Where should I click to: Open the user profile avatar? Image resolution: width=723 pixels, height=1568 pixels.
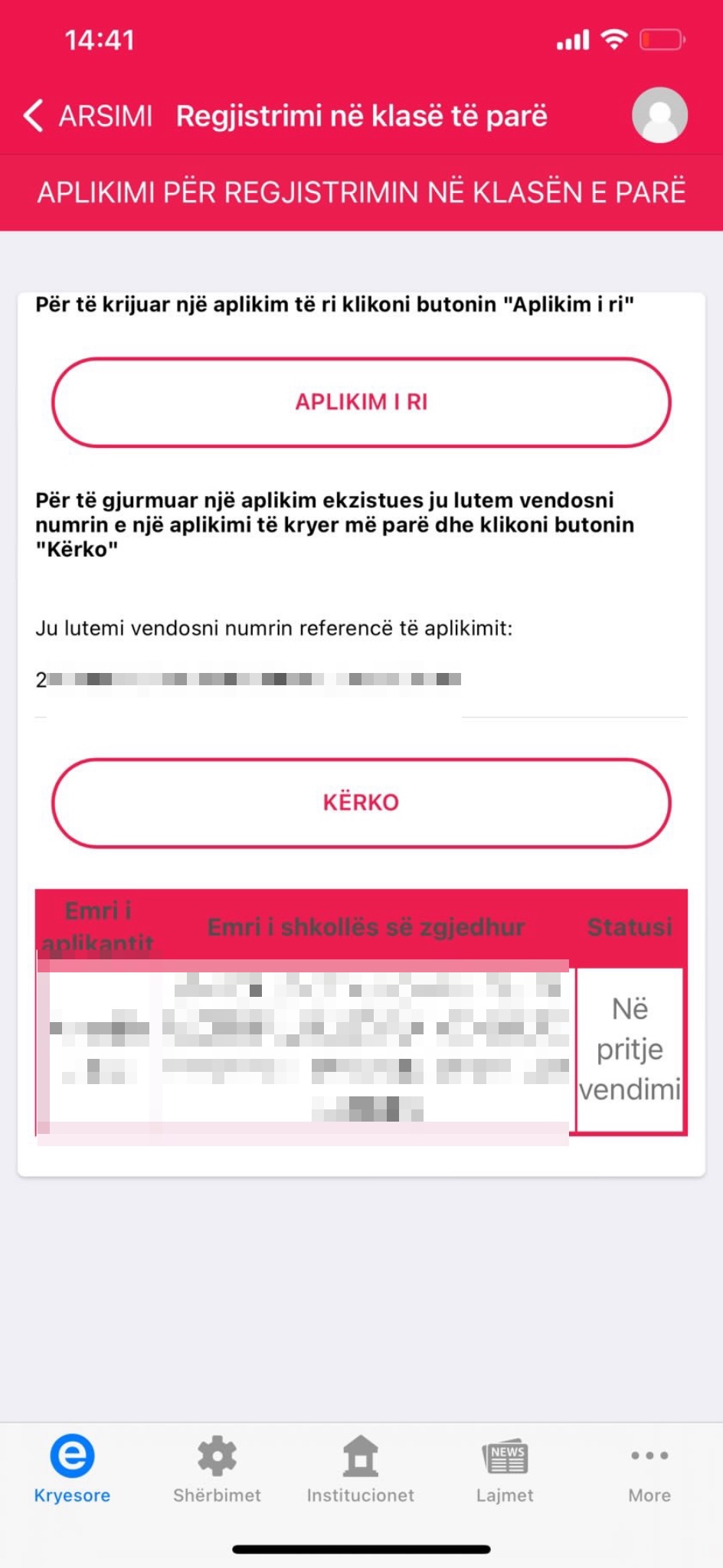click(x=659, y=116)
